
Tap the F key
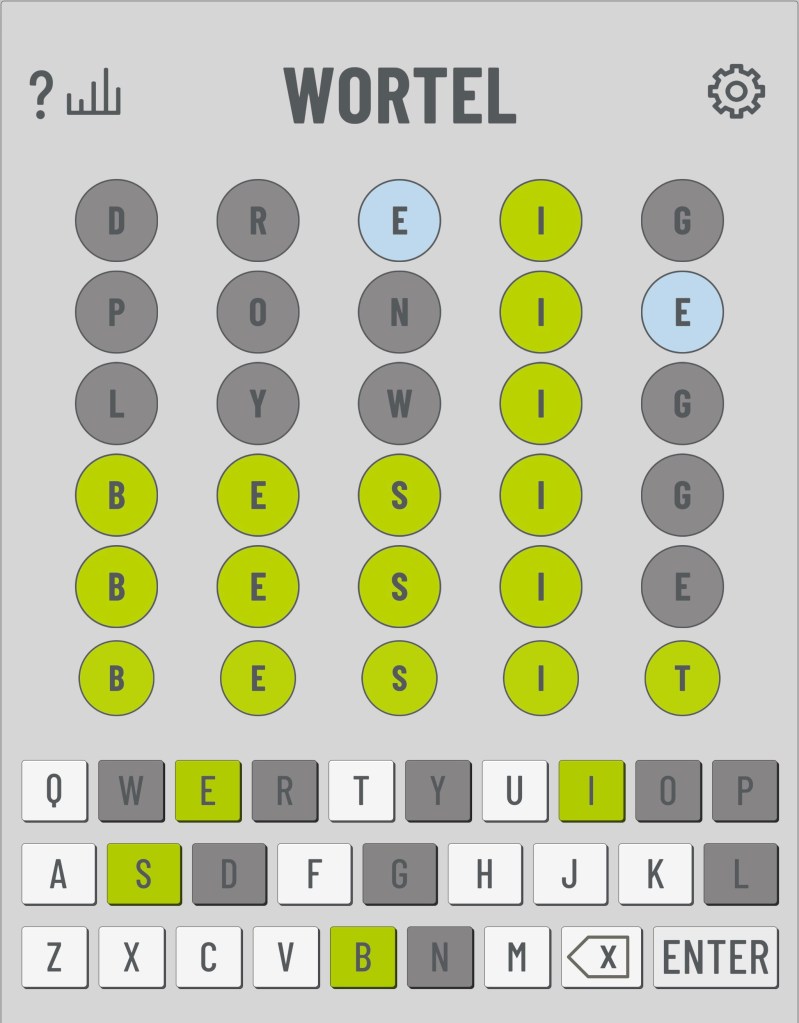(314, 874)
